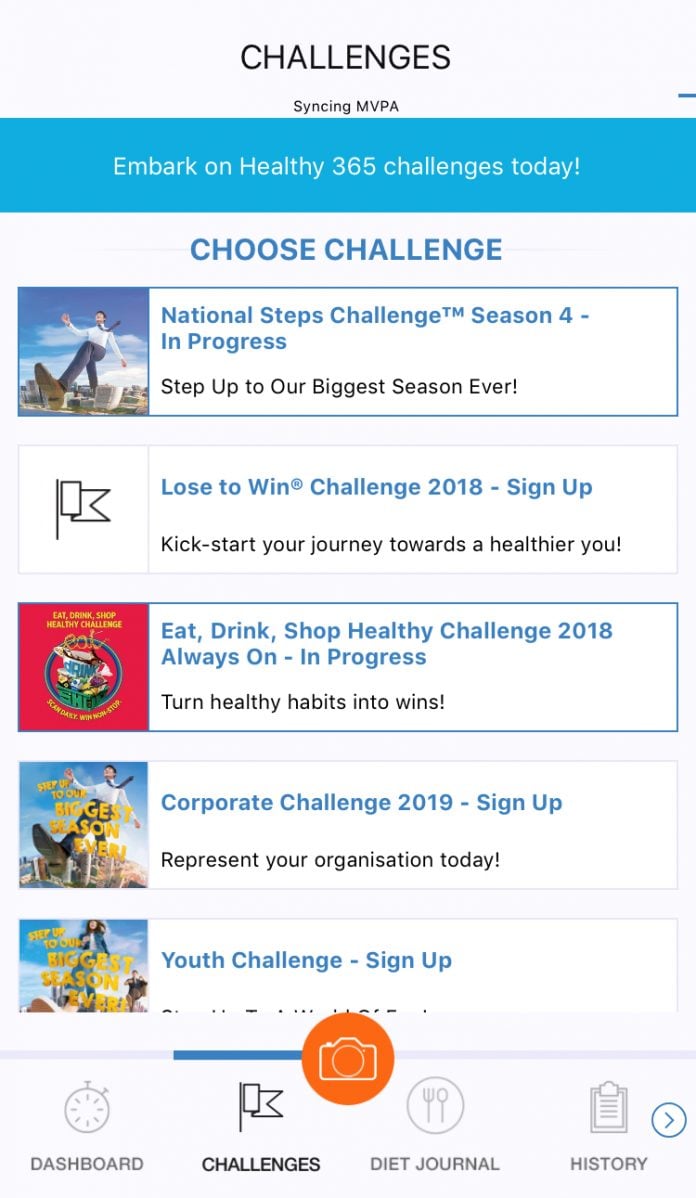Sign up for Corporate Challenge 2019

pyautogui.click(x=348, y=824)
